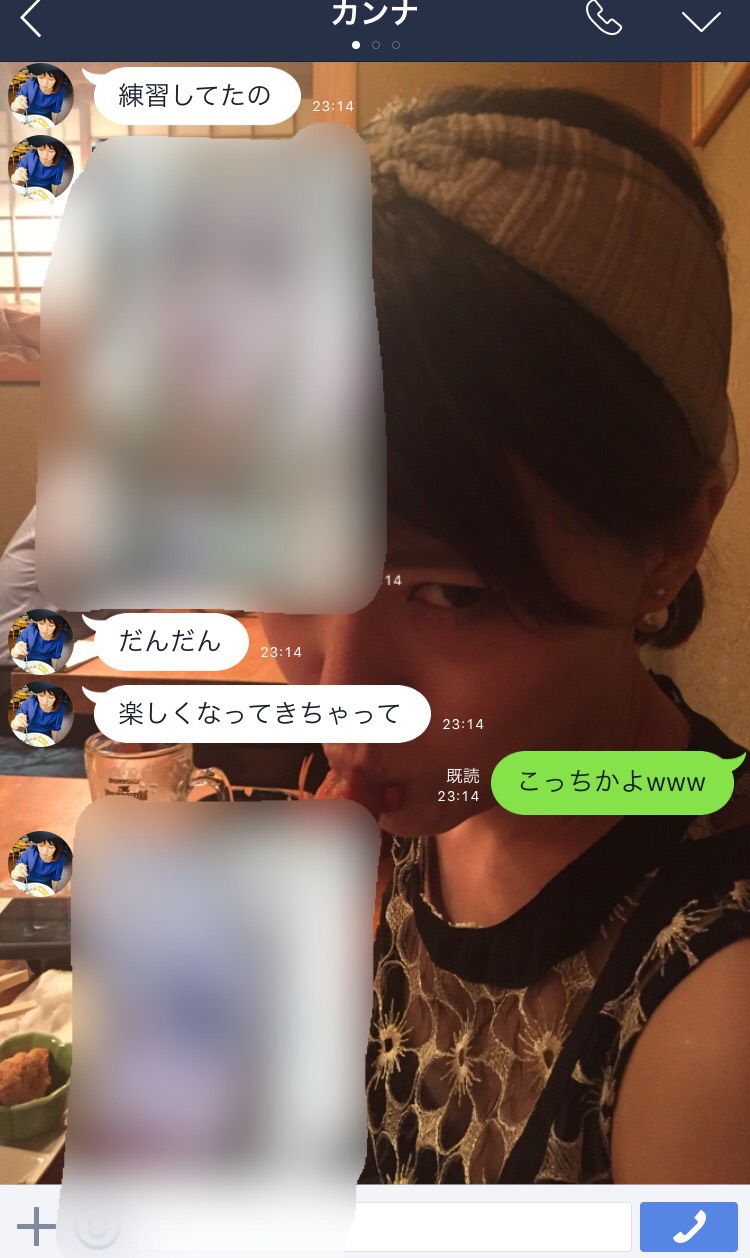Open the plus attachment menu

point(36,1226)
